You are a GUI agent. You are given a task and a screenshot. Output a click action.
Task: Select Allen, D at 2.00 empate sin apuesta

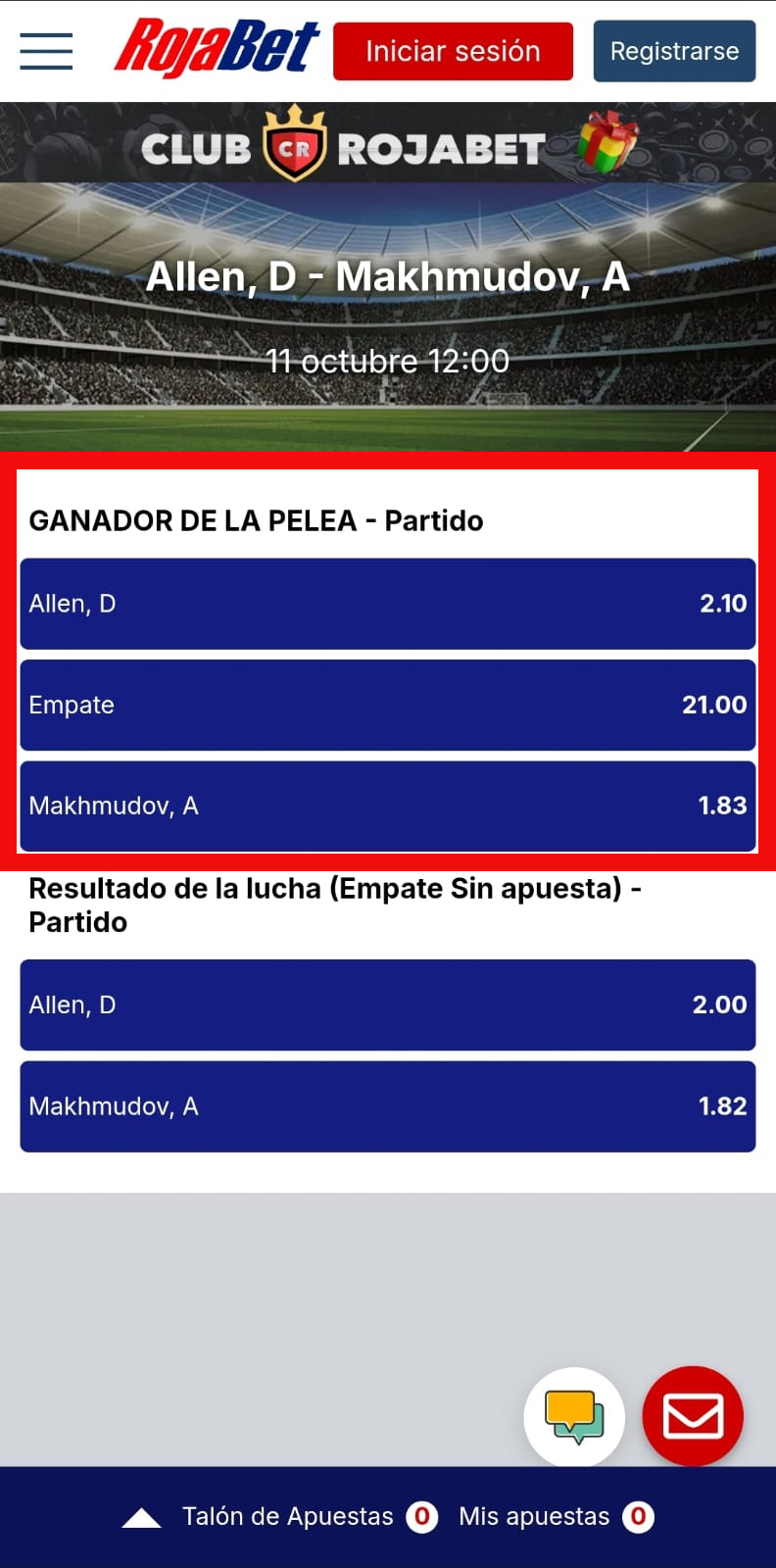pos(388,1005)
